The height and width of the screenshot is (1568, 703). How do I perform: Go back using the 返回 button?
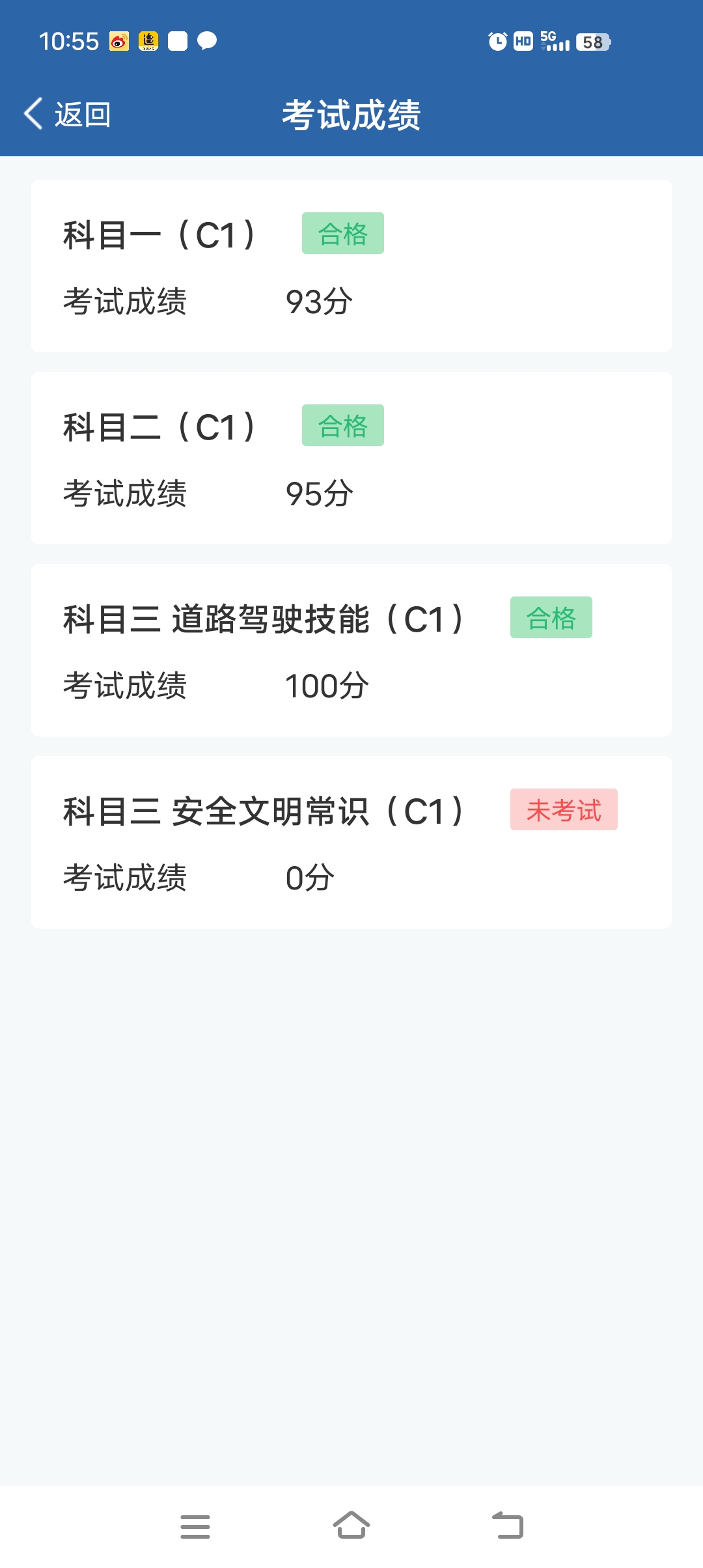68,115
